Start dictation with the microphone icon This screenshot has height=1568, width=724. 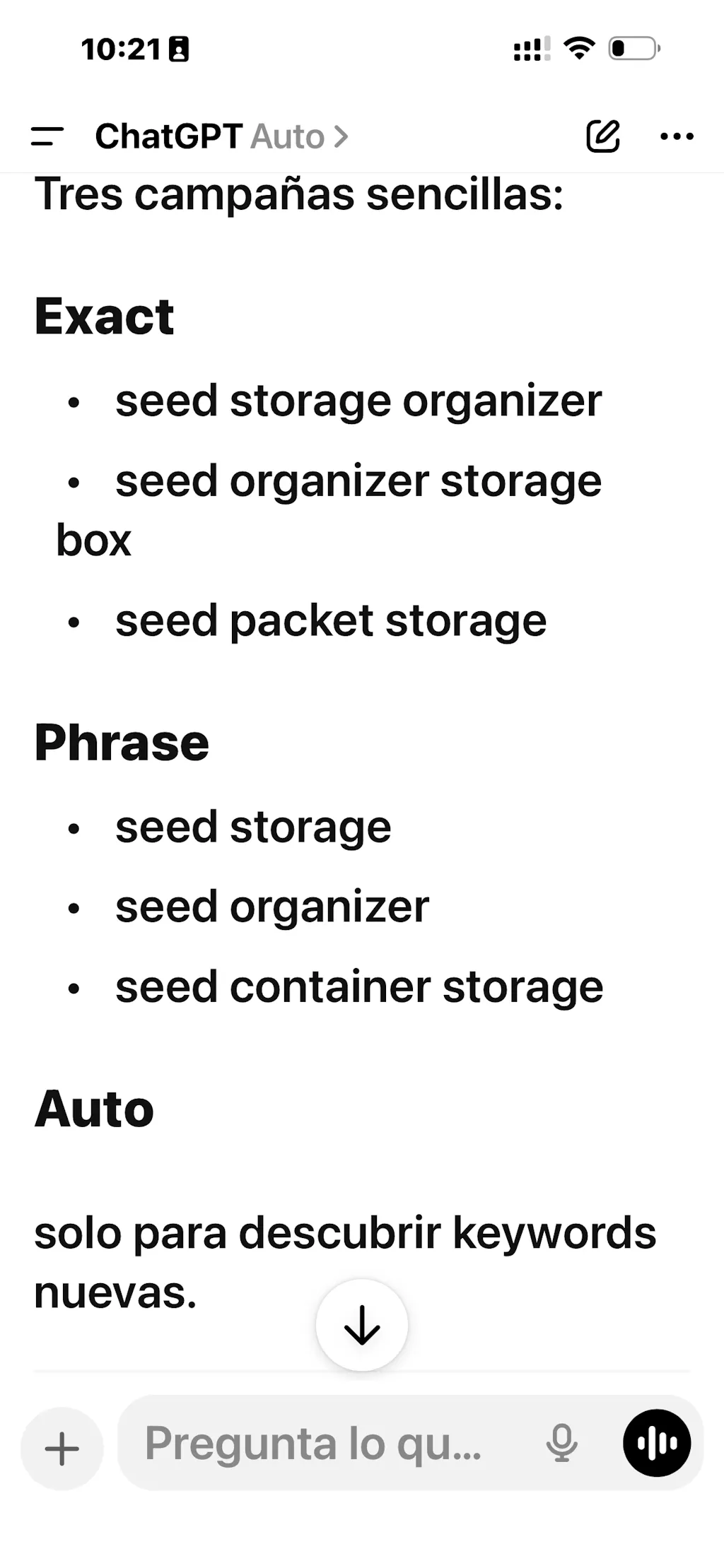click(562, 1443)
